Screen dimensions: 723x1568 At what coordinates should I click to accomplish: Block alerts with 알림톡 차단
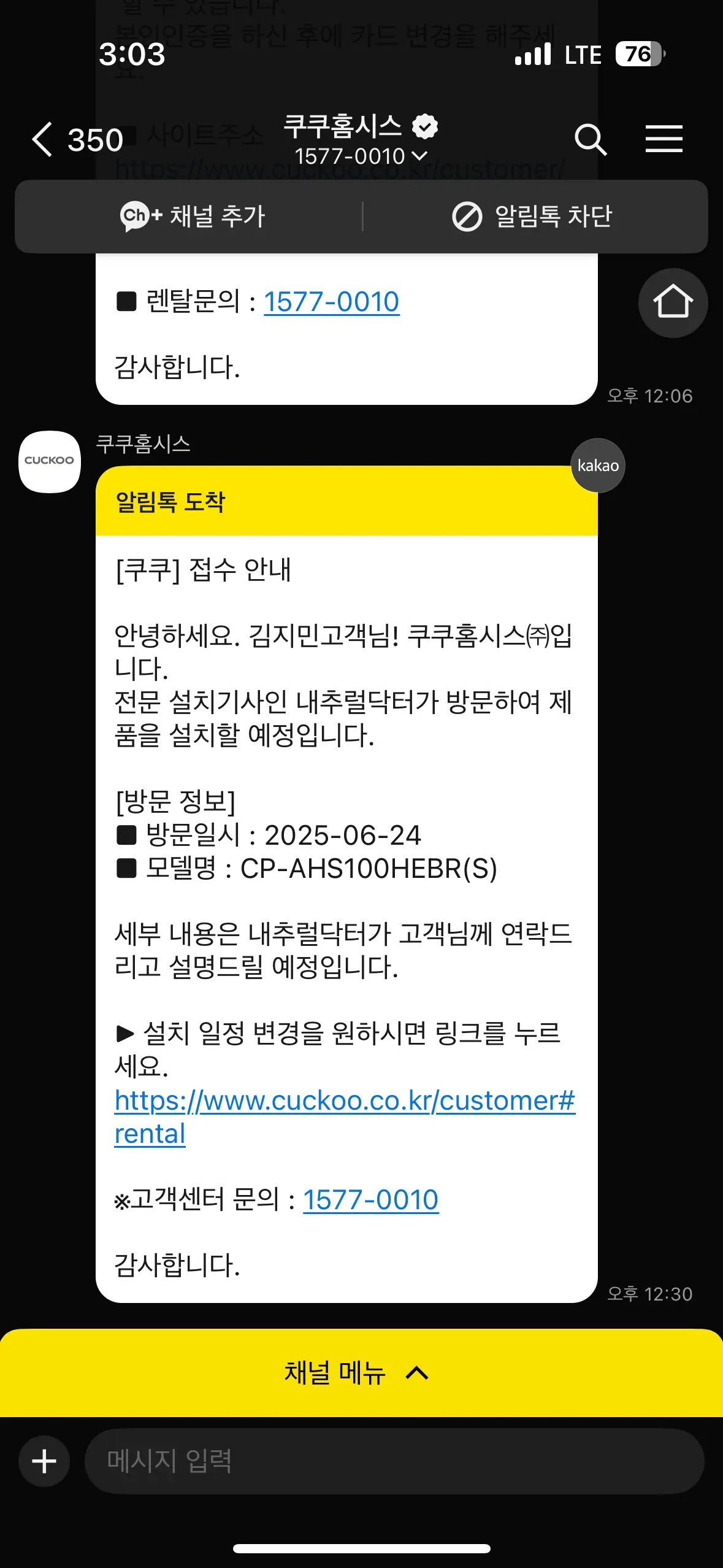point(532,217)
